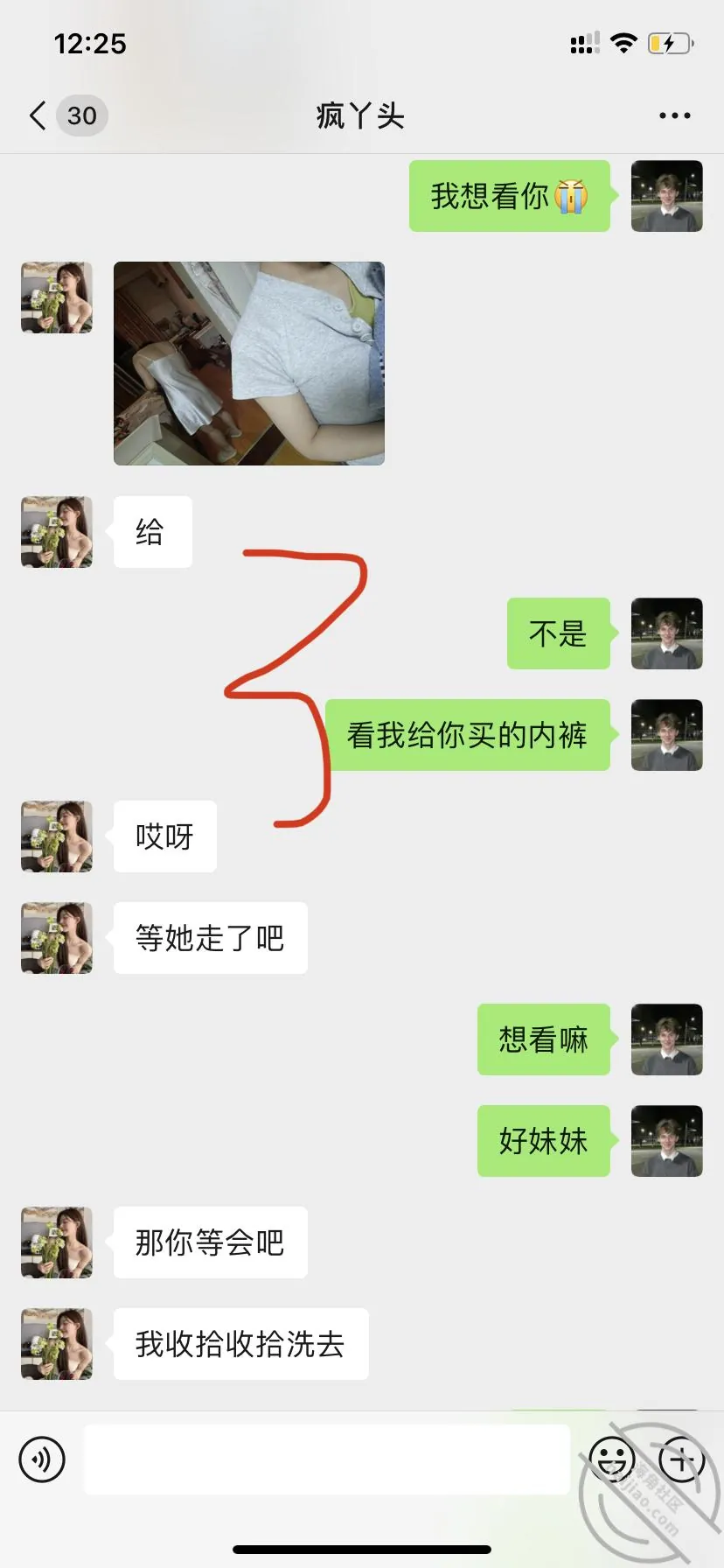Screen dimensions: 724x1568
Task: Open the emoji sticker panel
Action: click(x=612, y=1459)
